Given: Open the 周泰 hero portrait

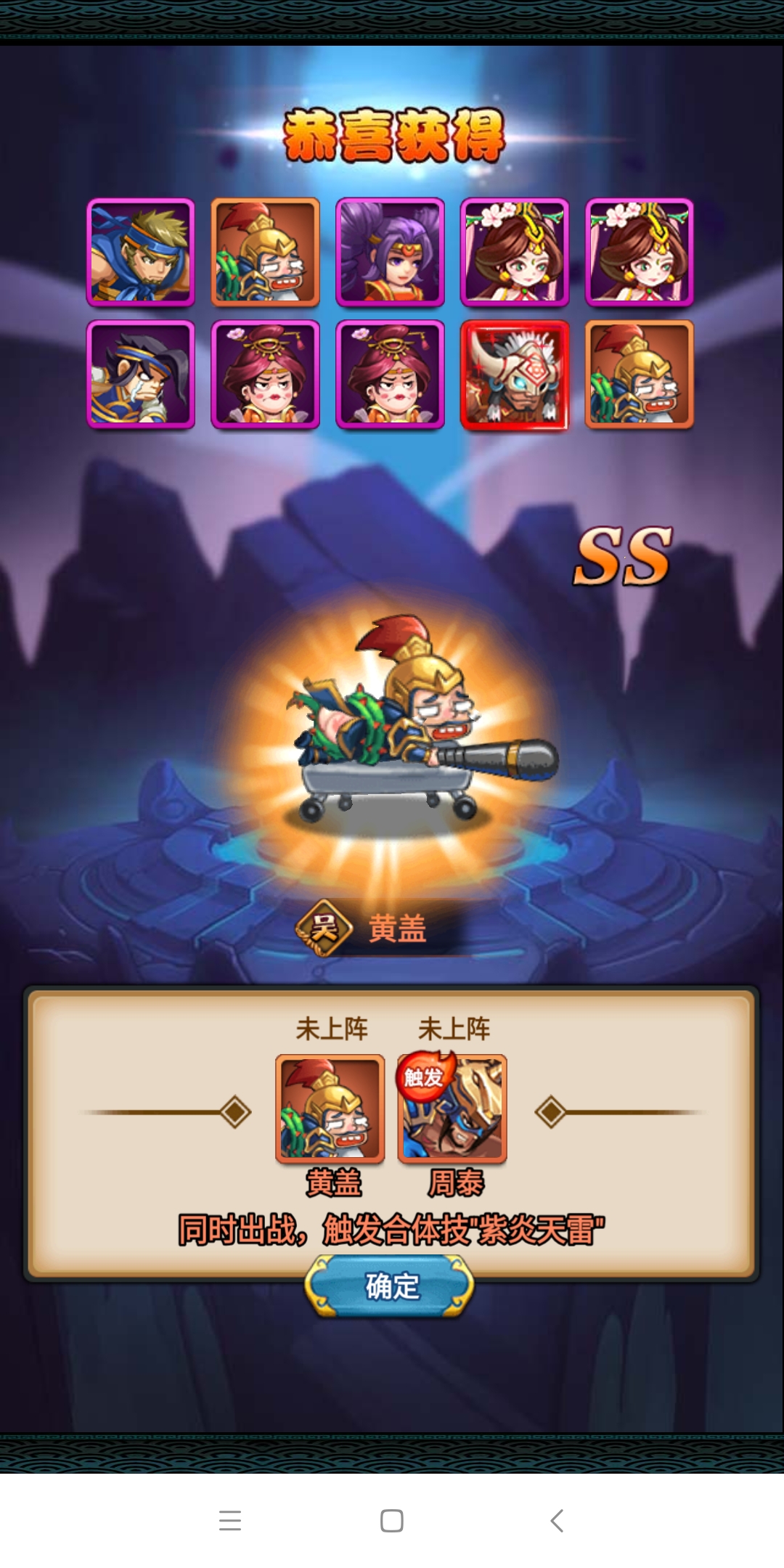Looking at the screenshot, I should click(x=452, y=1109).
